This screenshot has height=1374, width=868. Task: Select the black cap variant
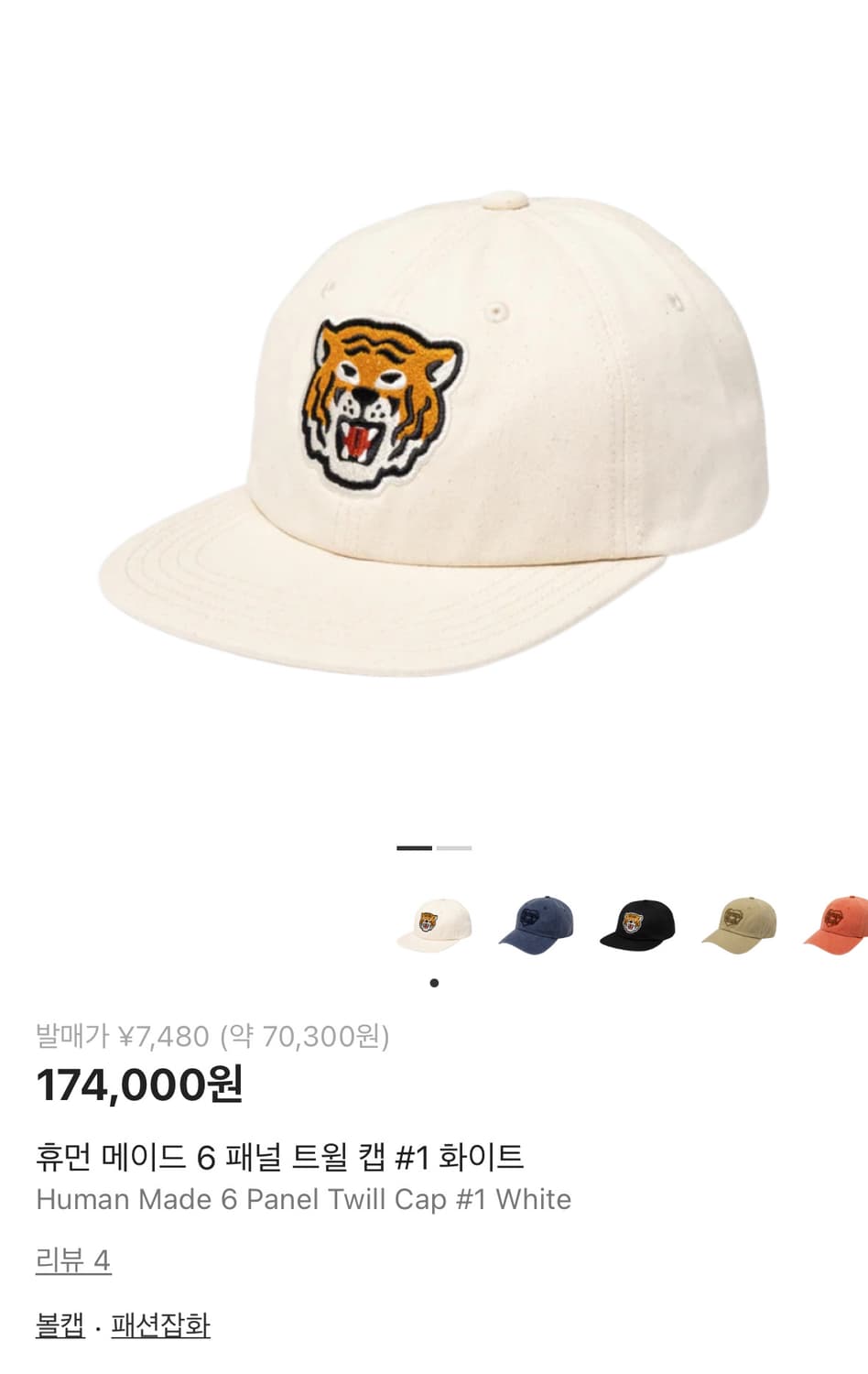point(637,925)
